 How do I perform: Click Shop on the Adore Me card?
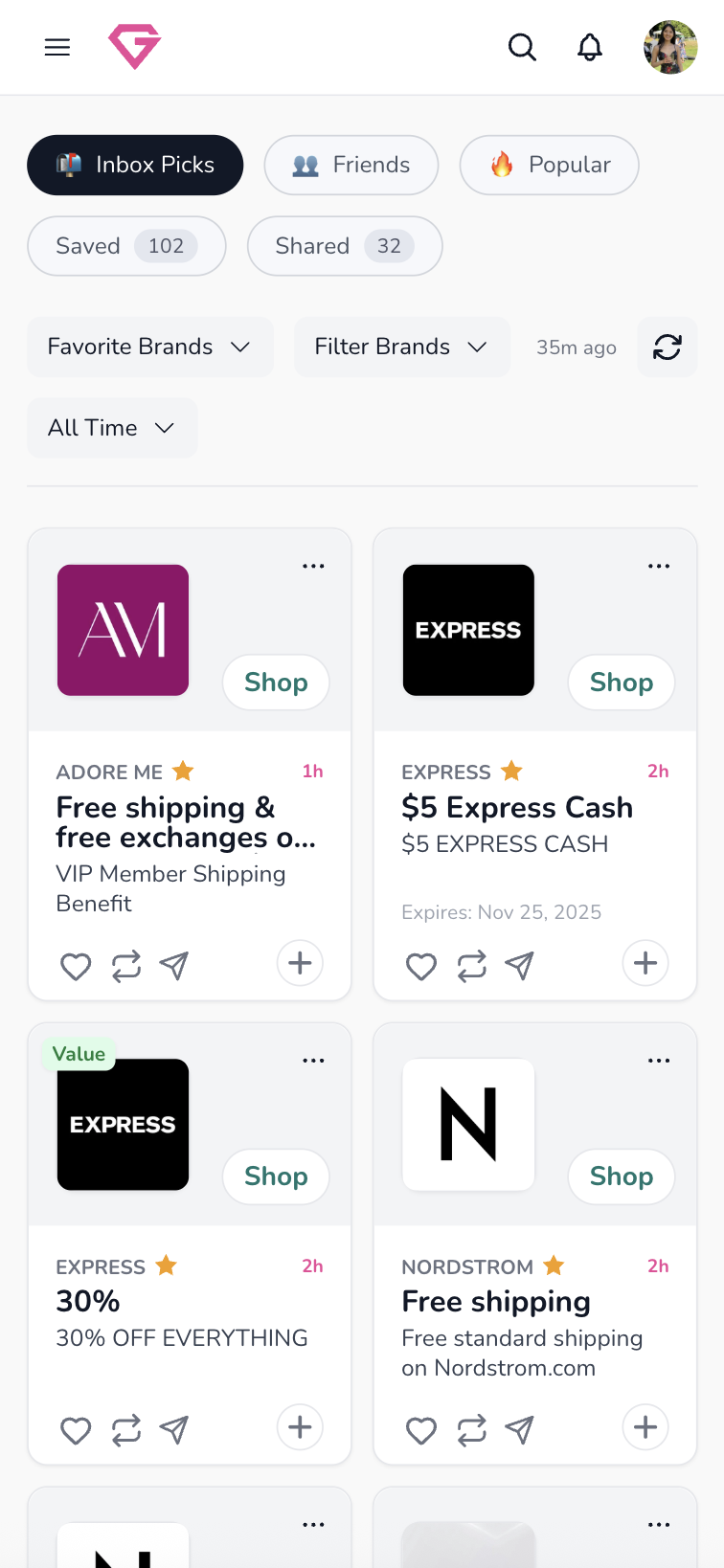tap(275, 682)
